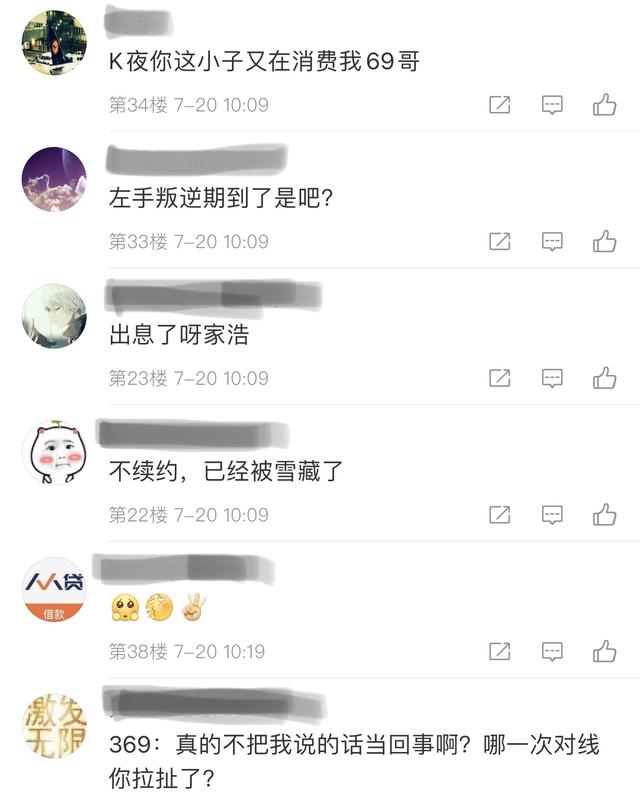640x802 pixels.
Task: Open the cloud avatar of the floor 33 commenter
Action: coord(54,179)
